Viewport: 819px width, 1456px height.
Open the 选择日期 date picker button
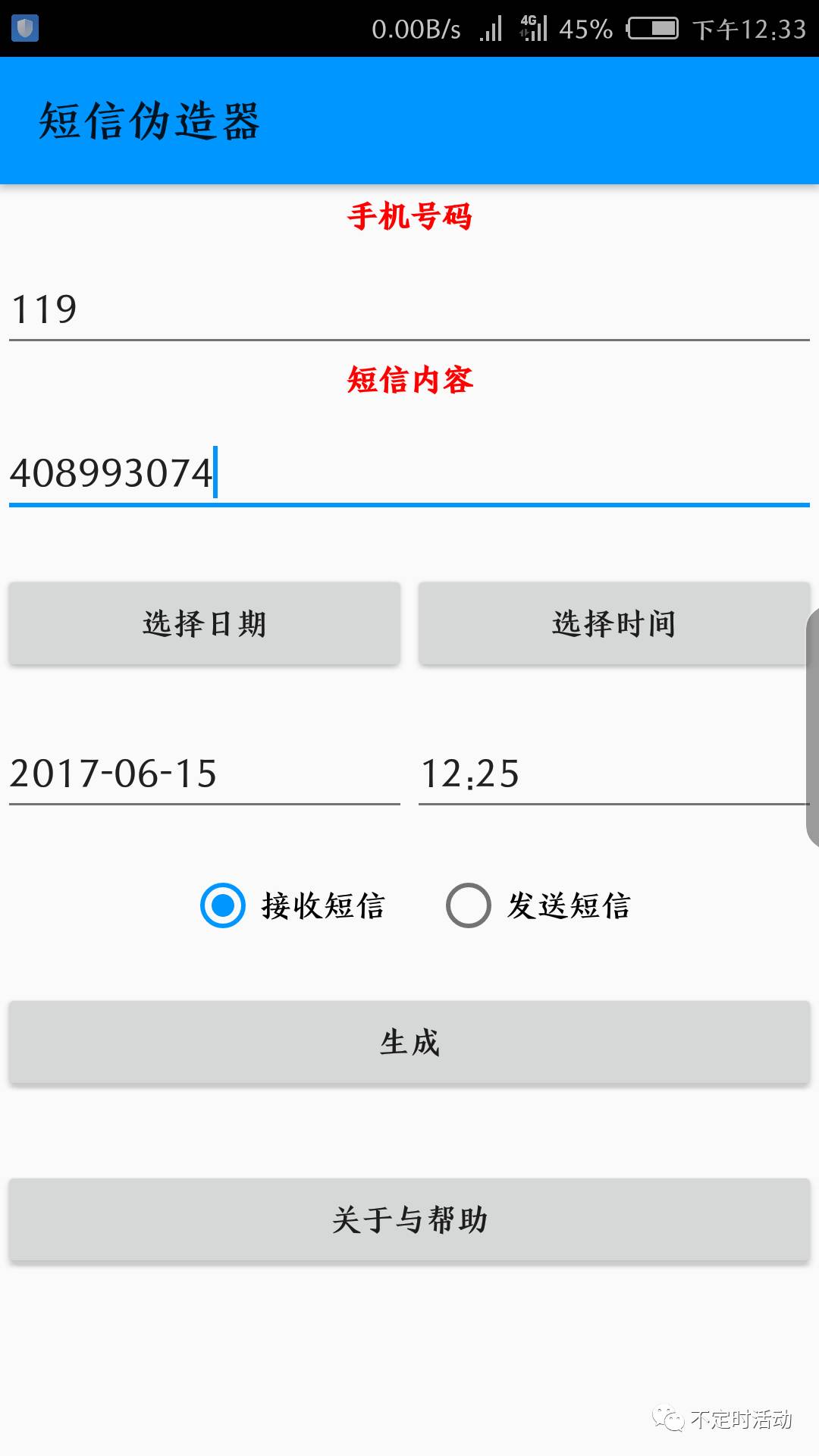(x=205, y=623)
